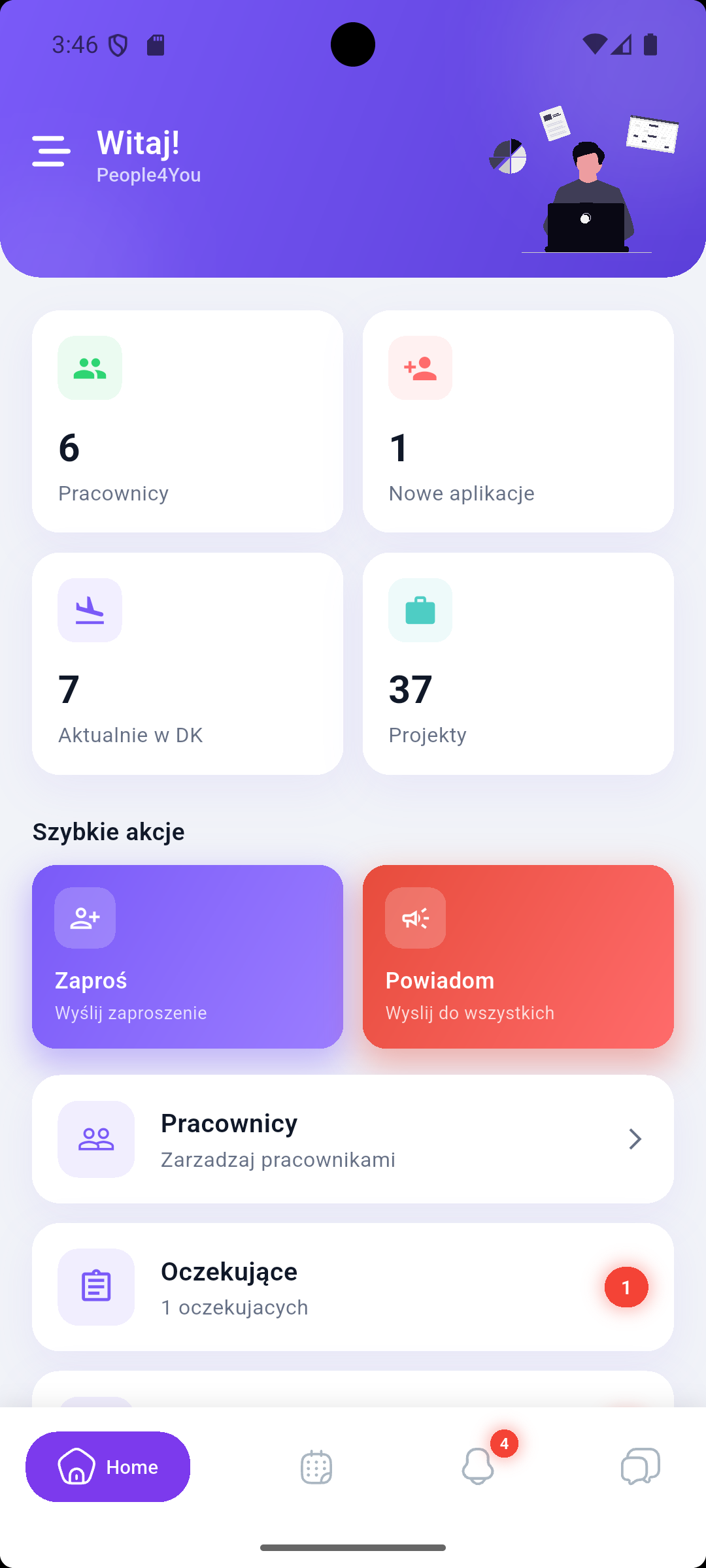The height and width of the screenshot is (1568, 706).
Task: Click the megaphone icon inside Powiadom action
Action: [x=414, y=918]
